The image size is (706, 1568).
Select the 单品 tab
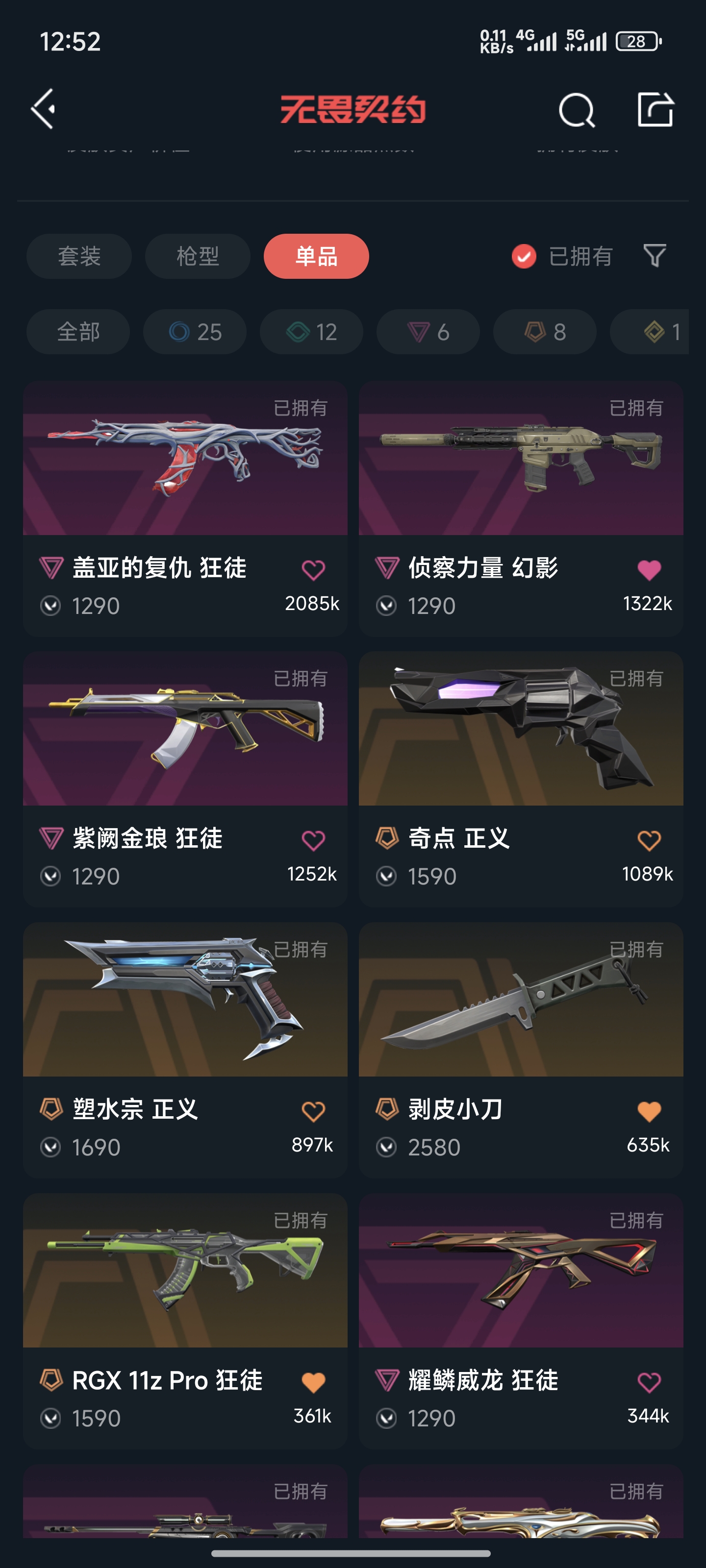pyautogui.click(x=316, y=256)
